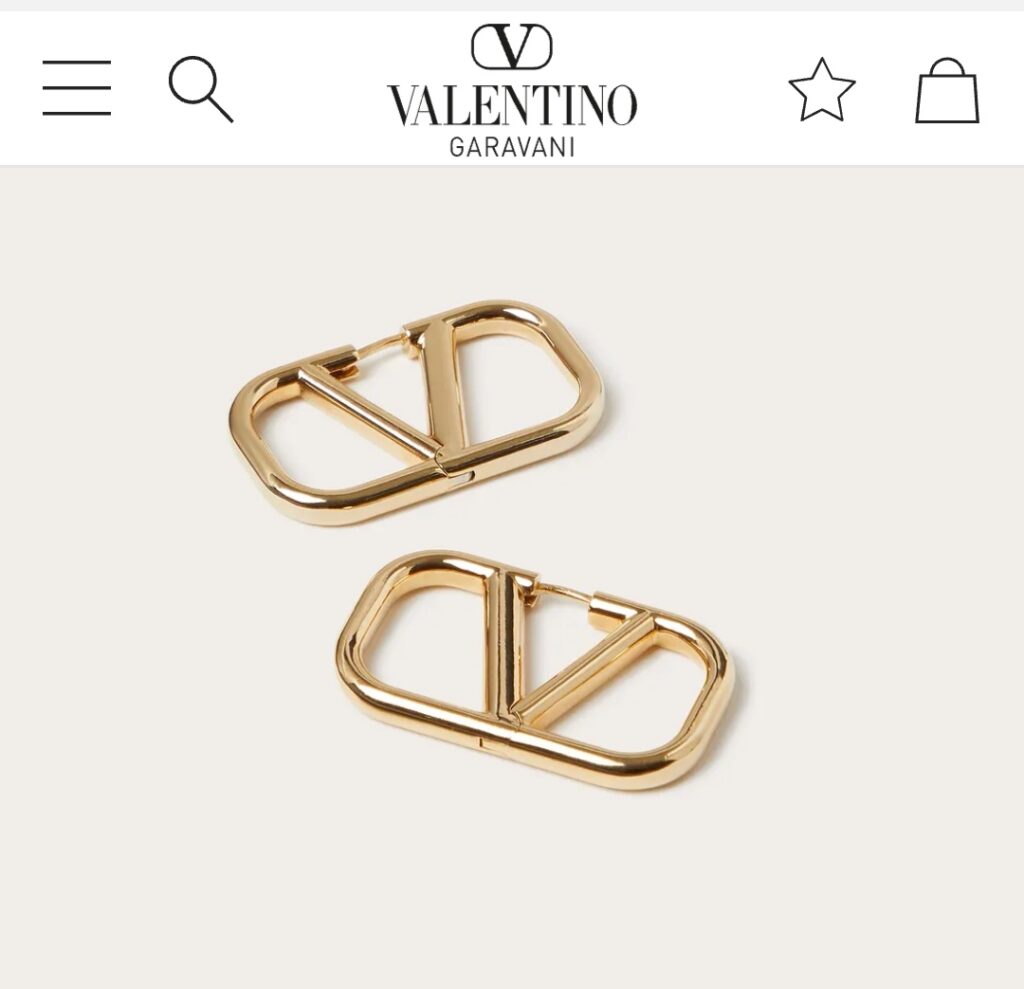Go to Valentino Garavani home via logo
This screenshot has height=989, width=1024.
click(512, 92)
